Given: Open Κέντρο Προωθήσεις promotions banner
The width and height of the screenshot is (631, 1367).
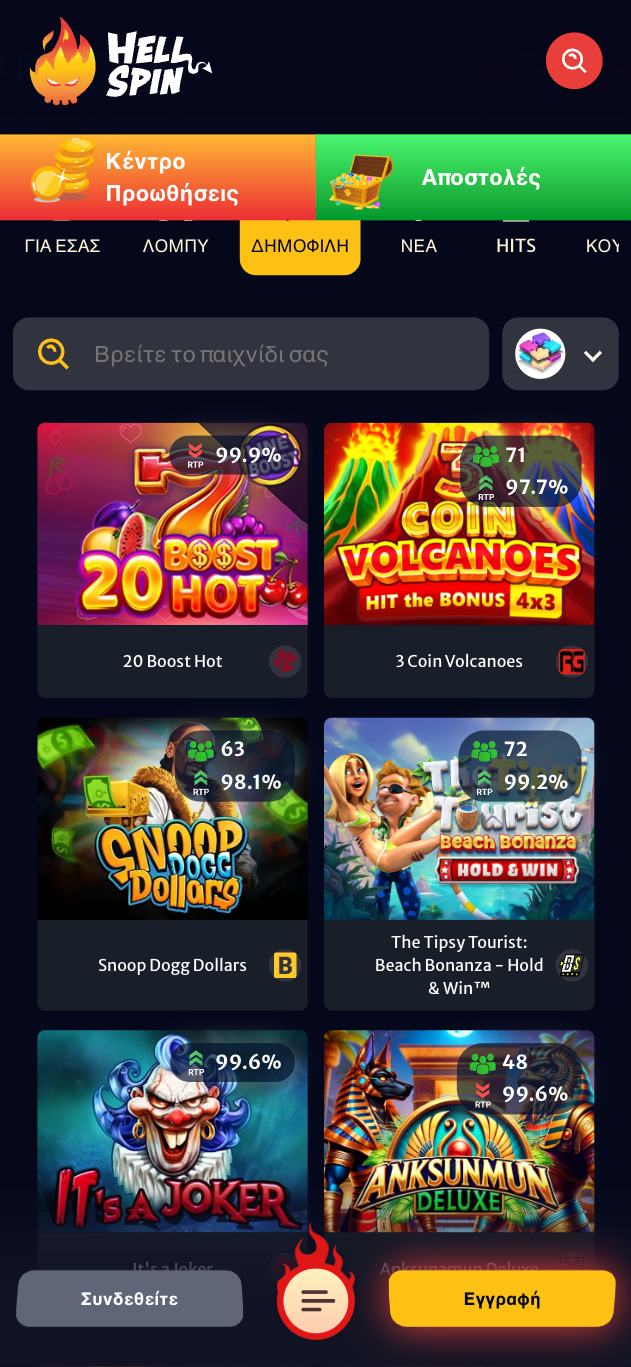Looking at the screenshot, I should (157, 177).
